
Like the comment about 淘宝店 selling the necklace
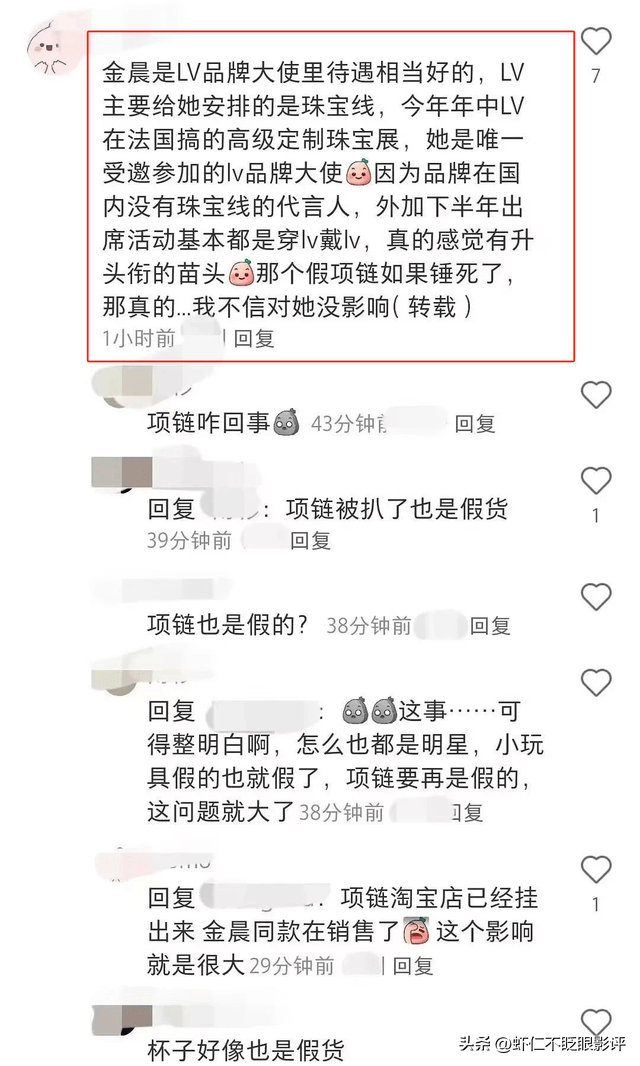596,868
